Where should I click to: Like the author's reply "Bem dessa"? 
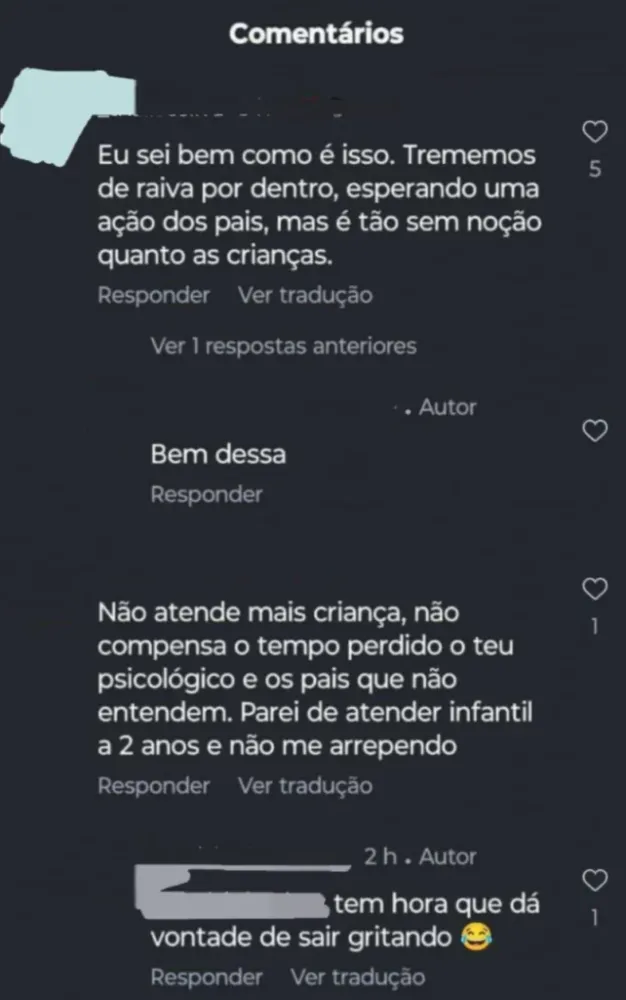click(595, 431)
